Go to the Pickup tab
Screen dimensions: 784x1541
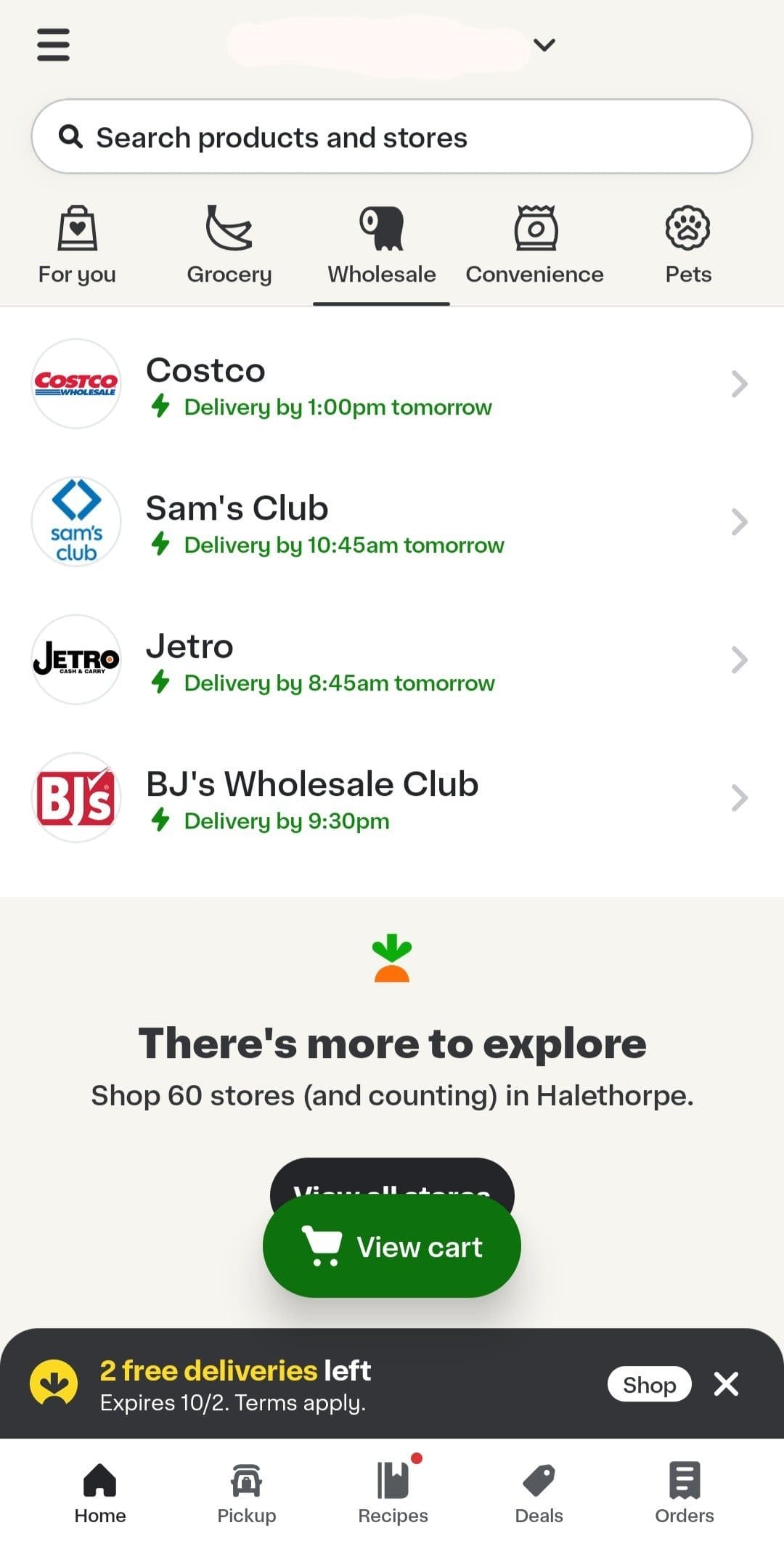pyautogui.click(x=247, y=1492)
